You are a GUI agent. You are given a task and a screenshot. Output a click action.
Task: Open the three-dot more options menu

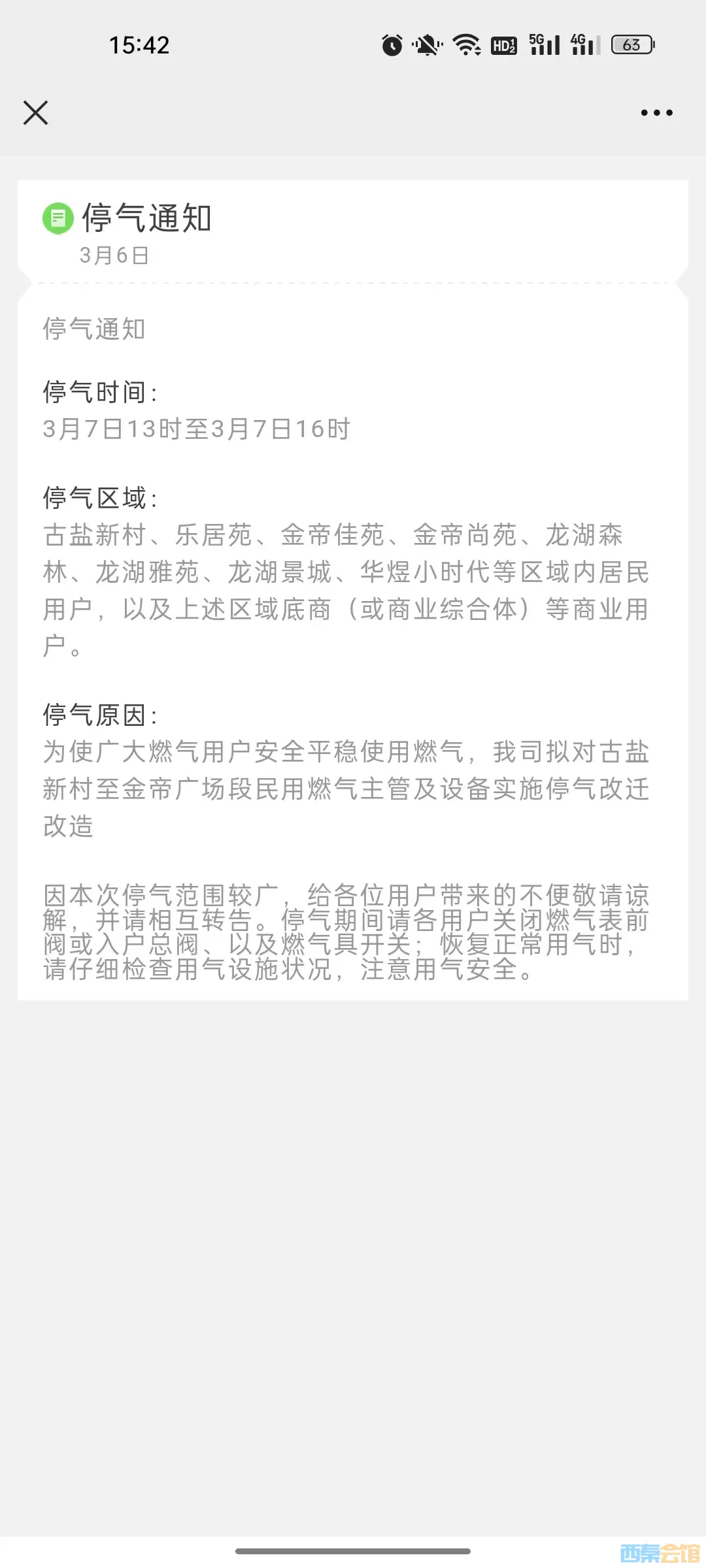point(656,112)
